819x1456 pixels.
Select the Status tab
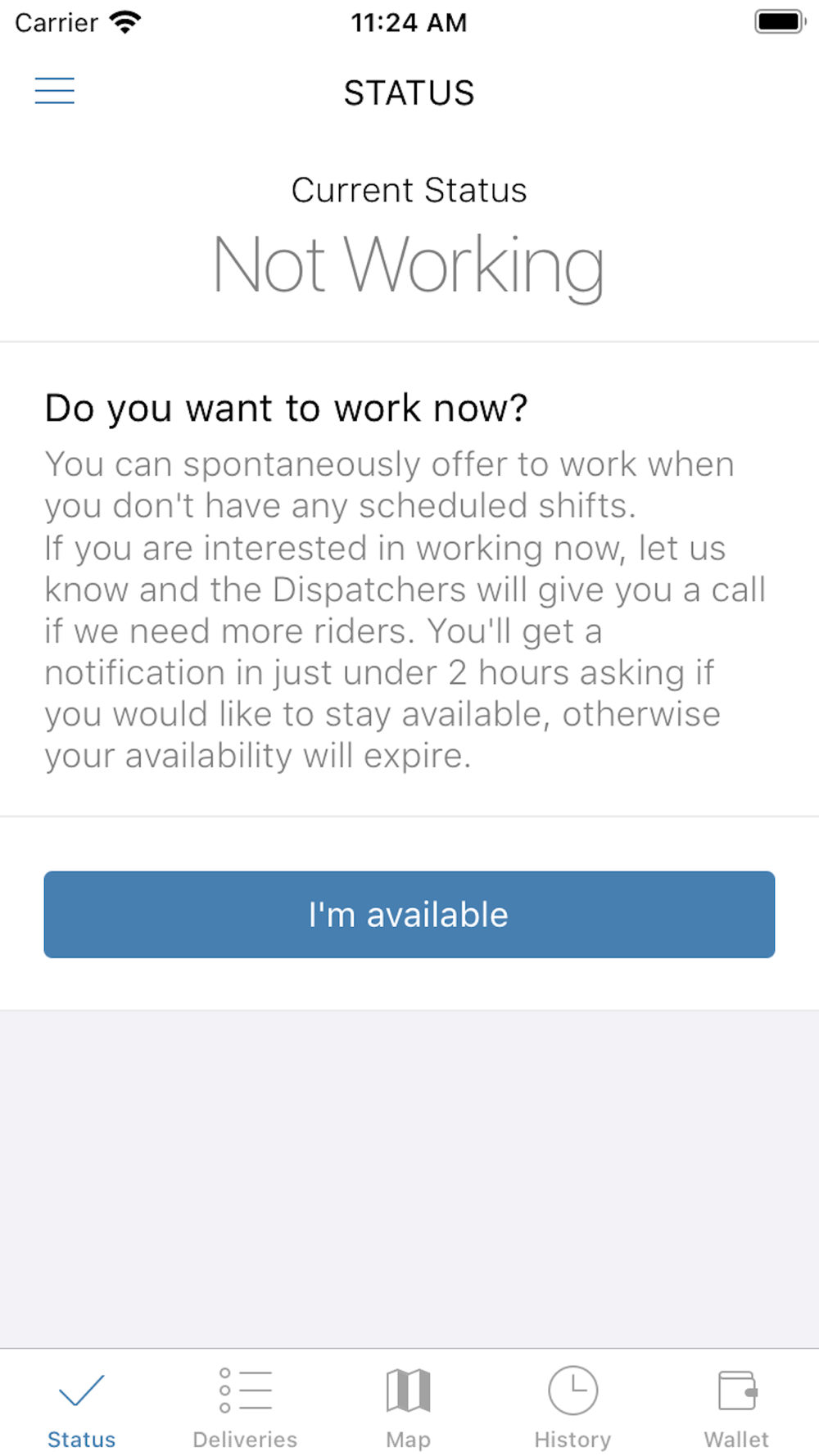pyautogui.click(x=82, y=1409)
